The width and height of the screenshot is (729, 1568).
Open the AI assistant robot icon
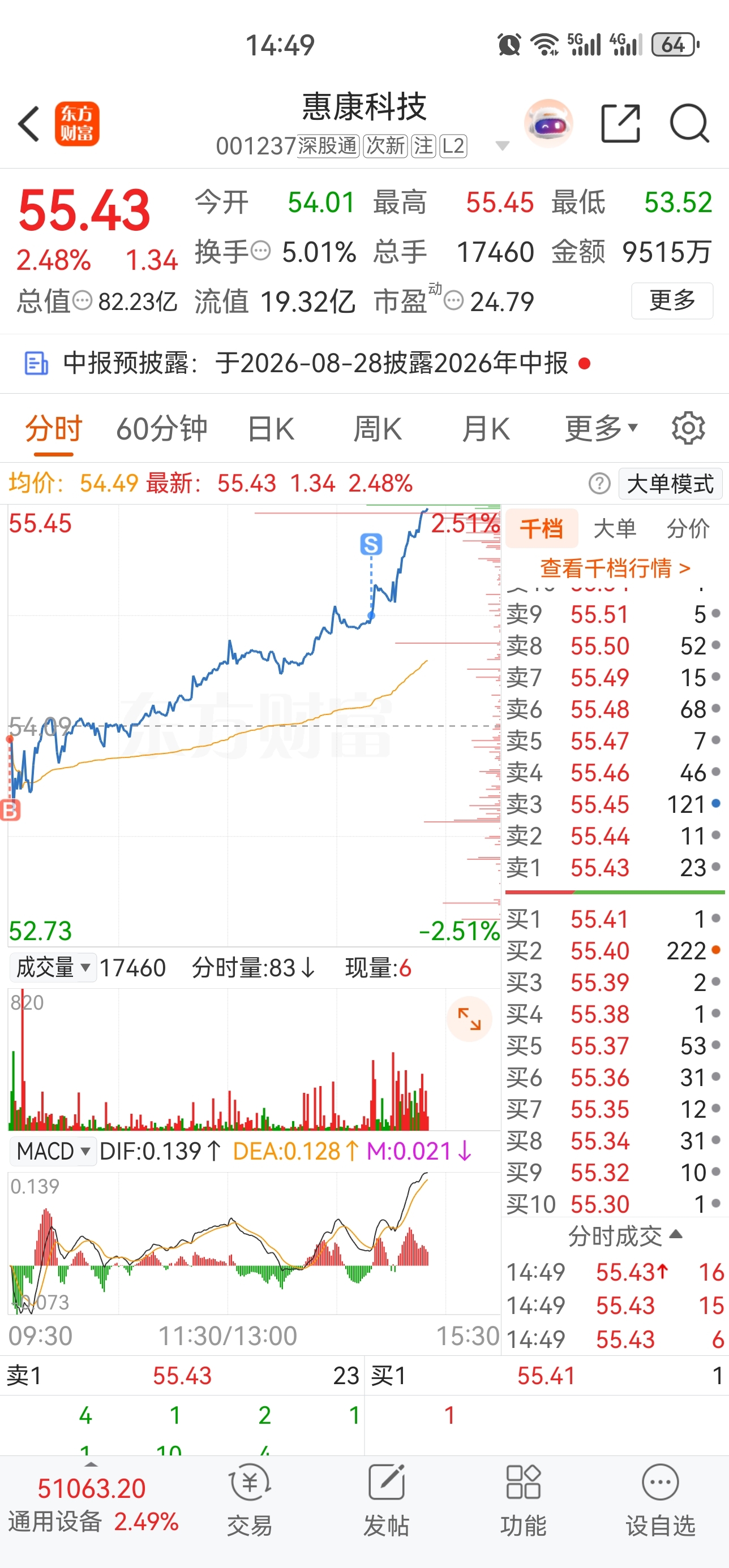pos(548,123)
